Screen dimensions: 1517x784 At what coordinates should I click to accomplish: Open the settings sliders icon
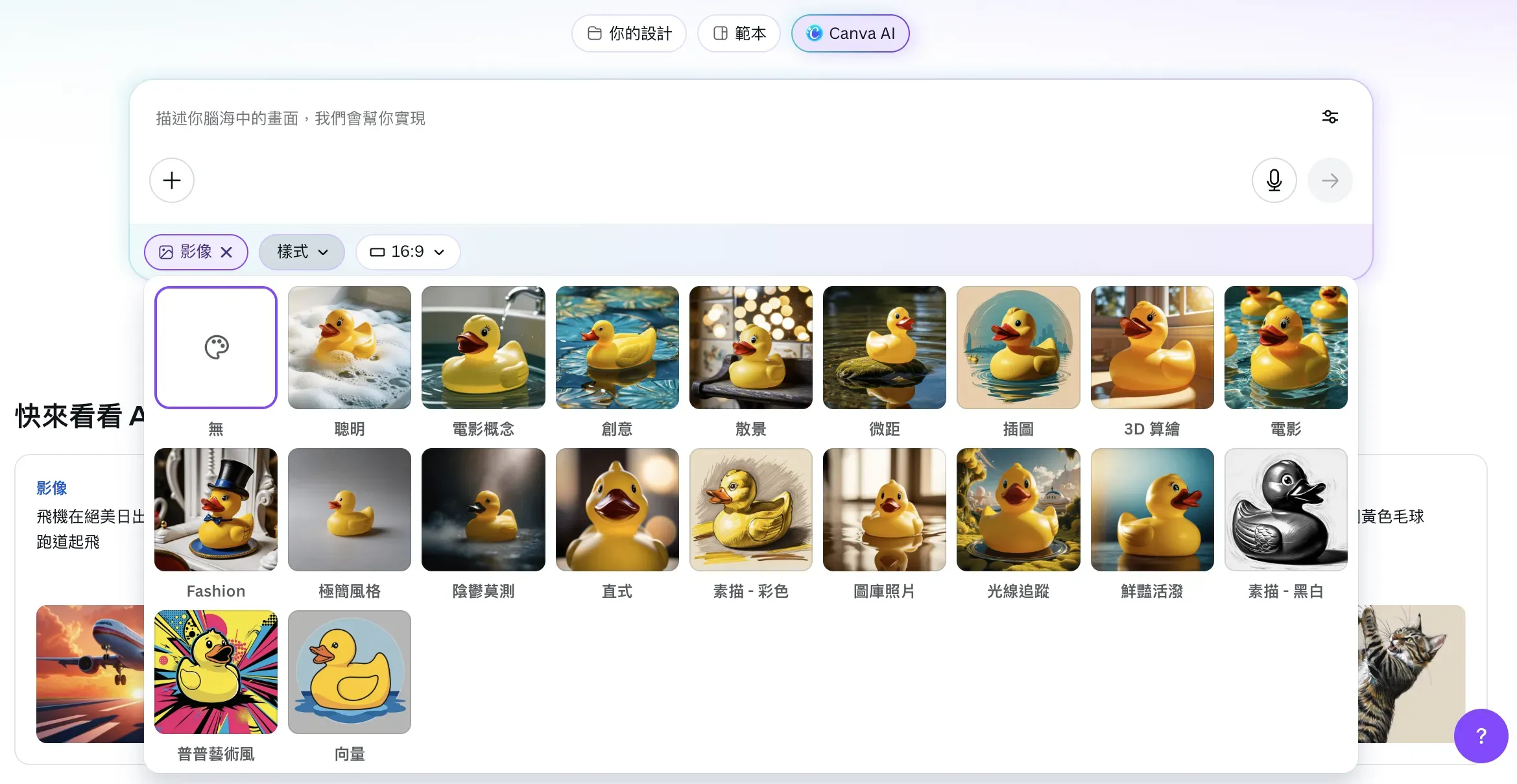coord(1330,117)
